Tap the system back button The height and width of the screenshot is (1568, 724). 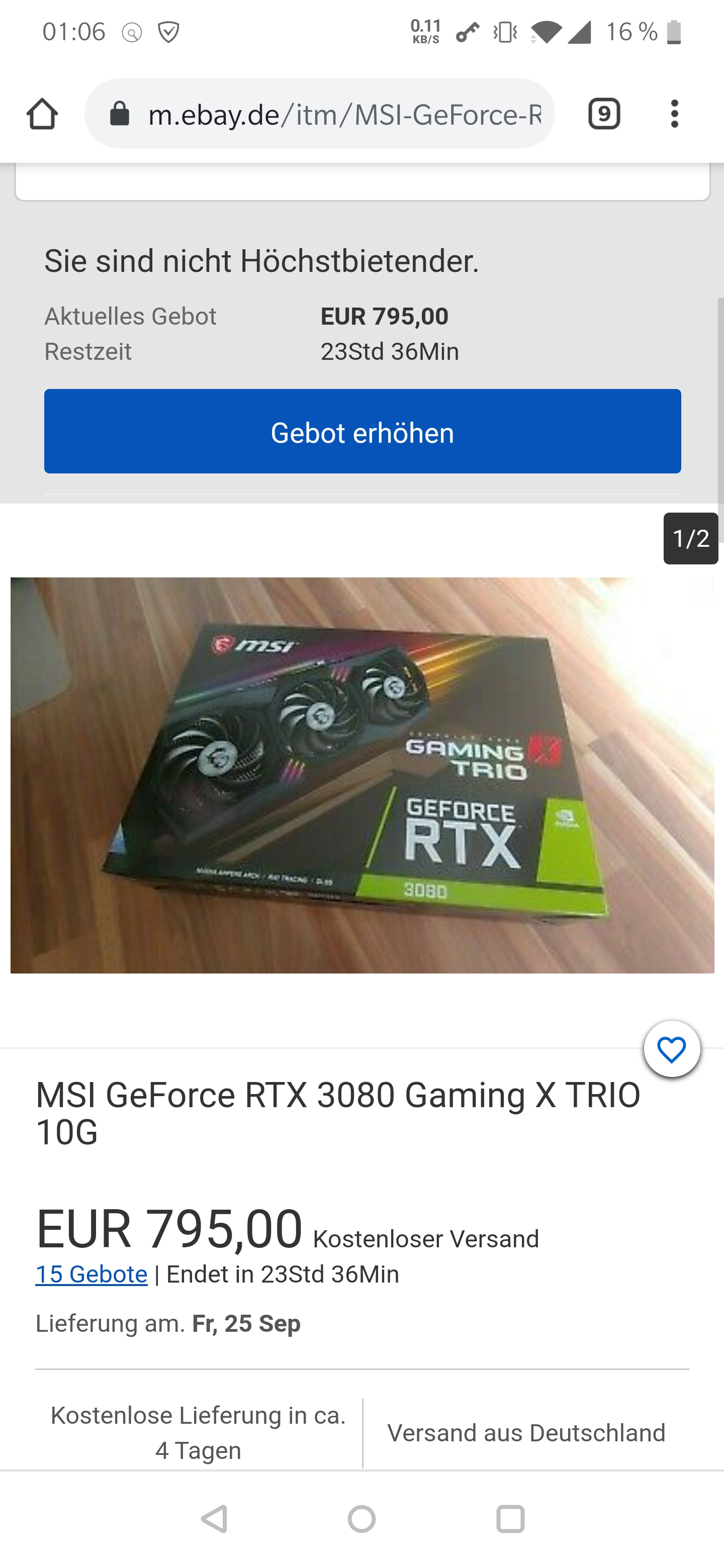tap(214, 1519)
